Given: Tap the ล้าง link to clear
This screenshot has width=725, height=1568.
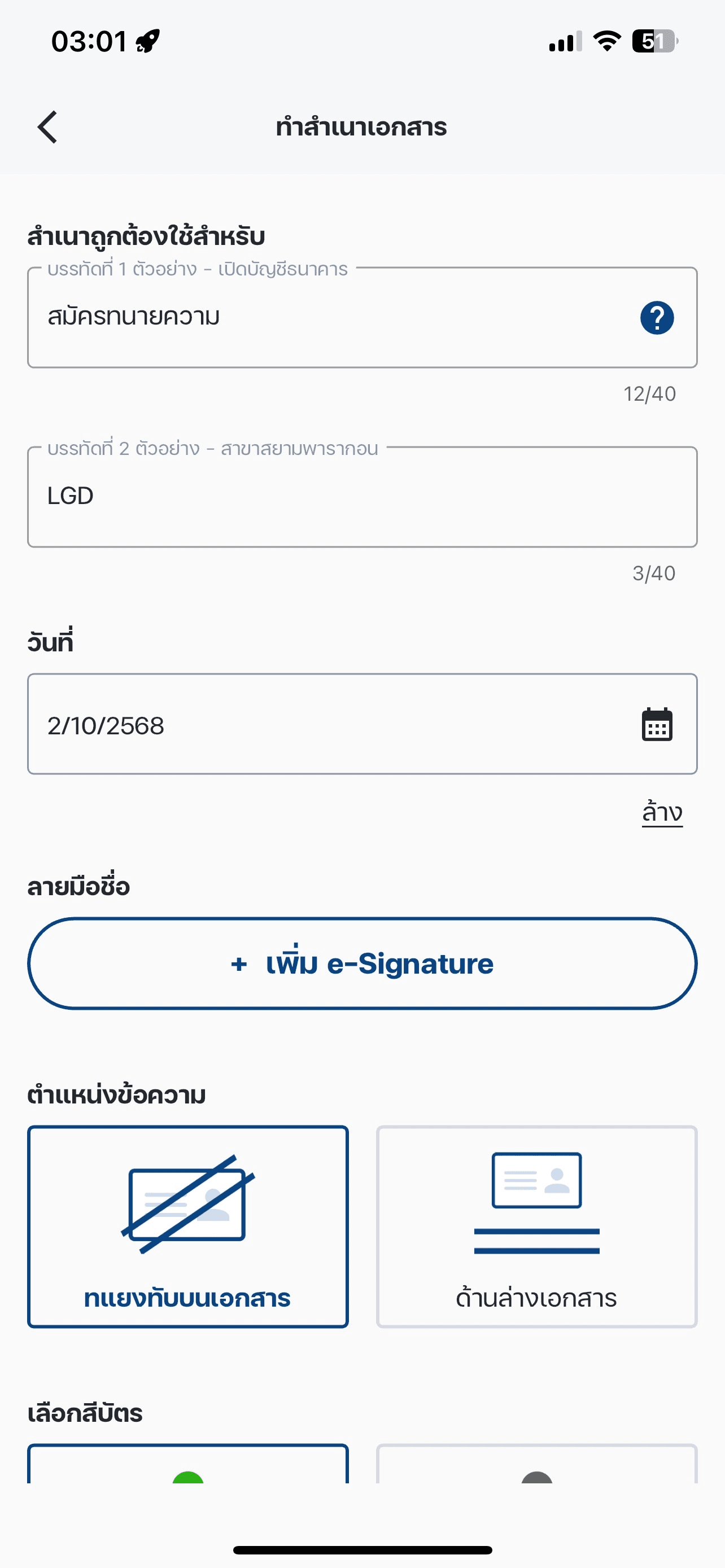Looking at the screenshot, I should [662, 813].
